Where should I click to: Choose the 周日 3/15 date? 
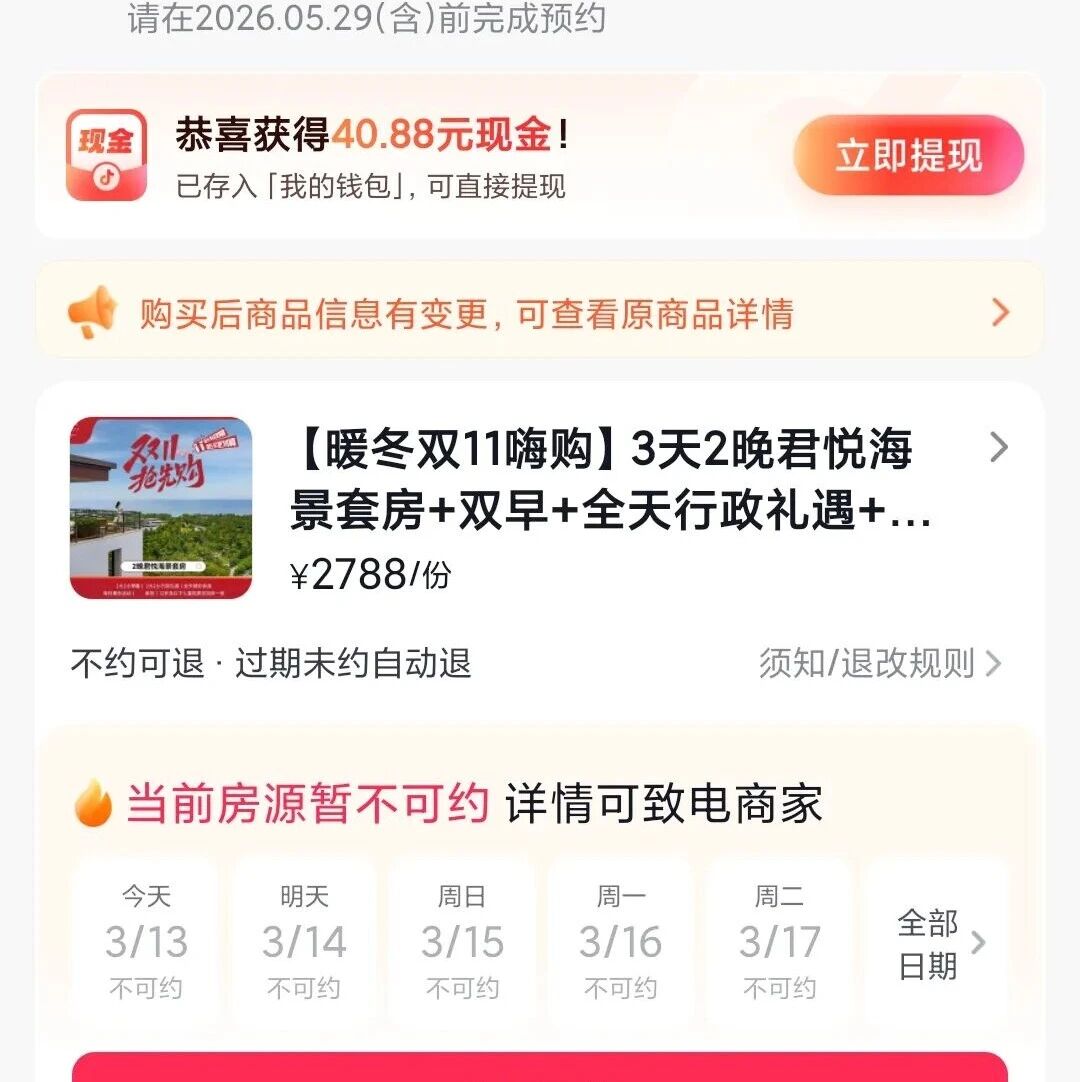[x=462, y=942]
